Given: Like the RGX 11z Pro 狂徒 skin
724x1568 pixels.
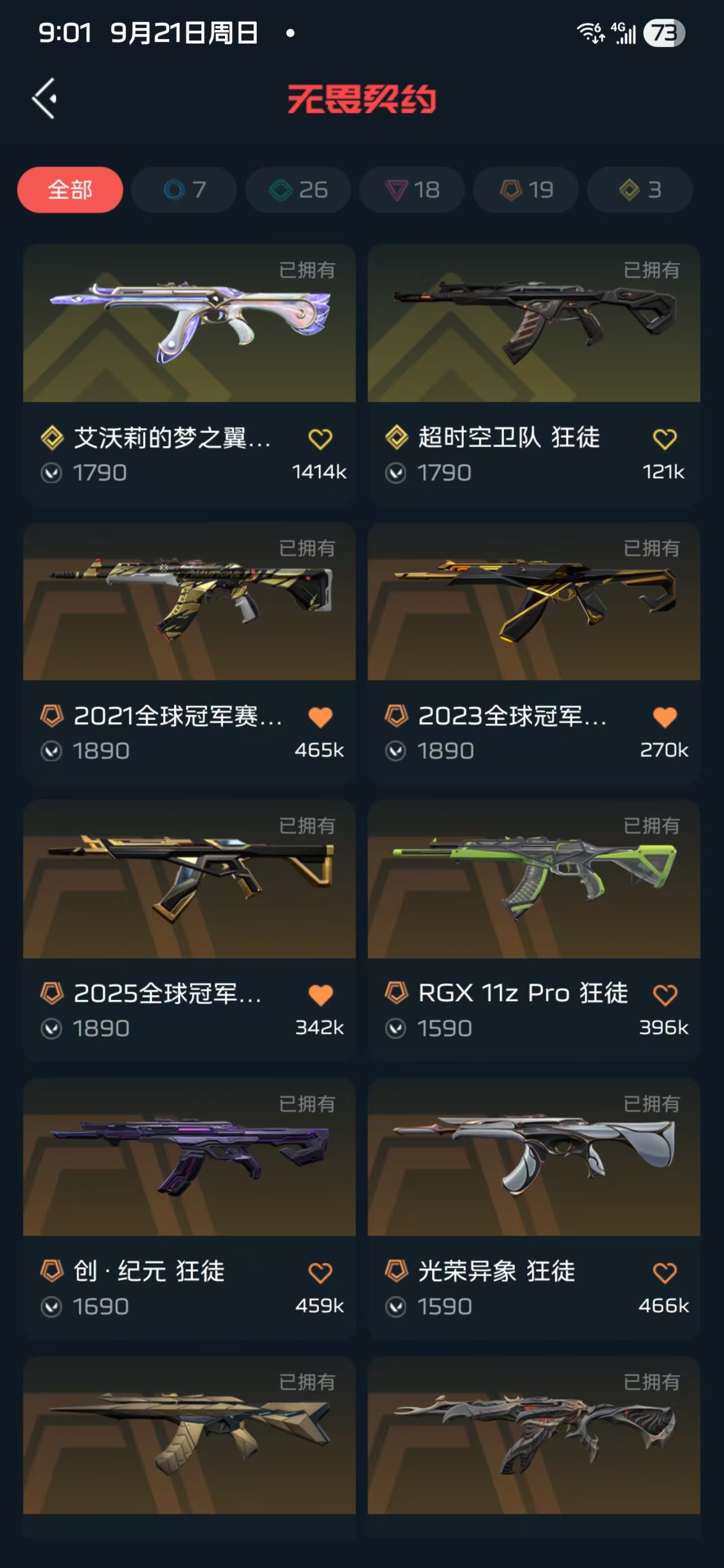Looking at the screenshot, I should click(665, 995).
